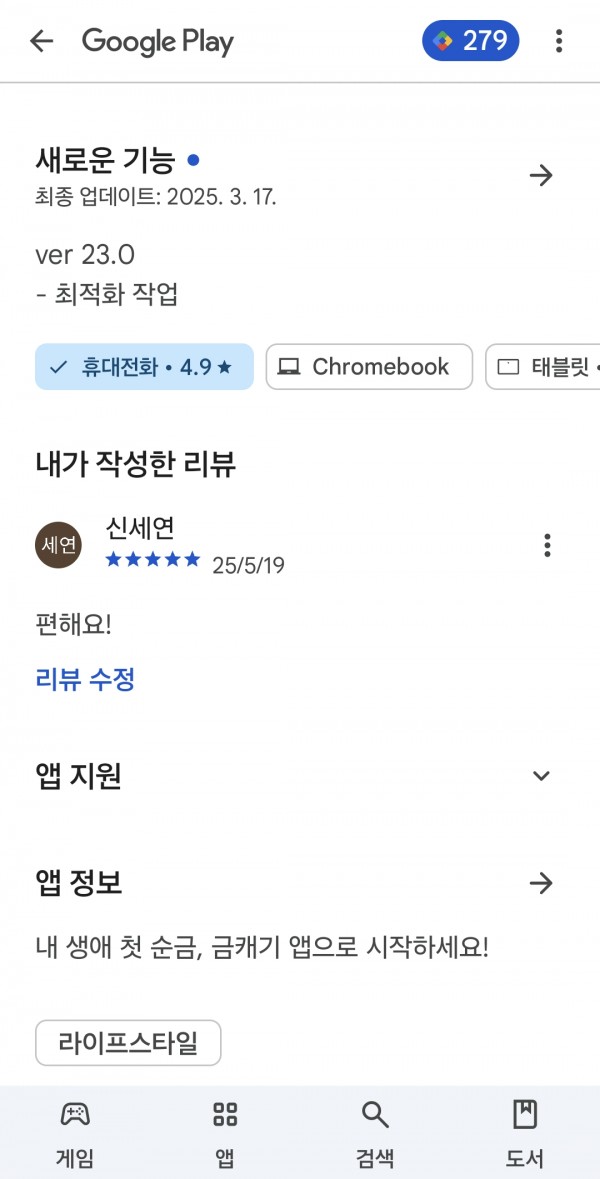Switch to the 도서 tab

pyautogui.click(x=525, y=1132)
